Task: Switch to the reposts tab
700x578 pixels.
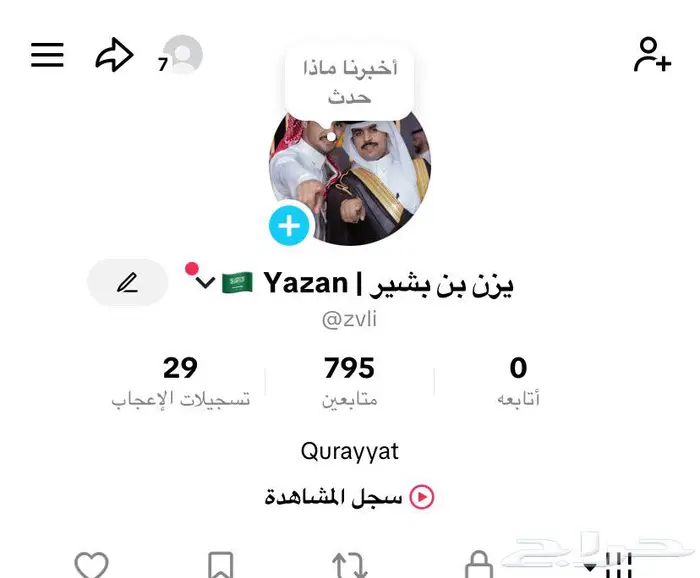Action: [x=350, y=566]
